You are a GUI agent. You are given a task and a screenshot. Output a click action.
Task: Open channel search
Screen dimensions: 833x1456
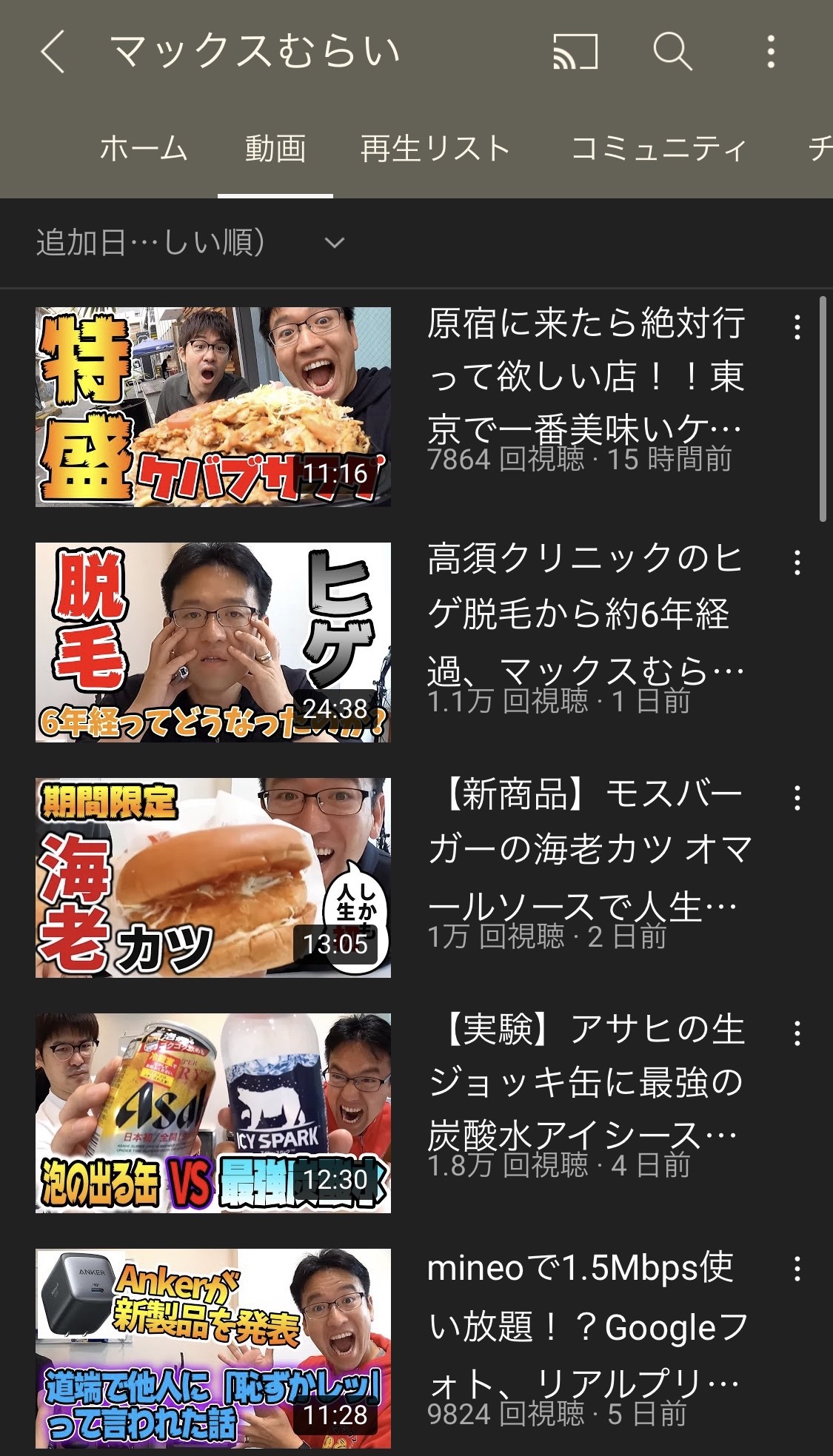pos(672,53)
